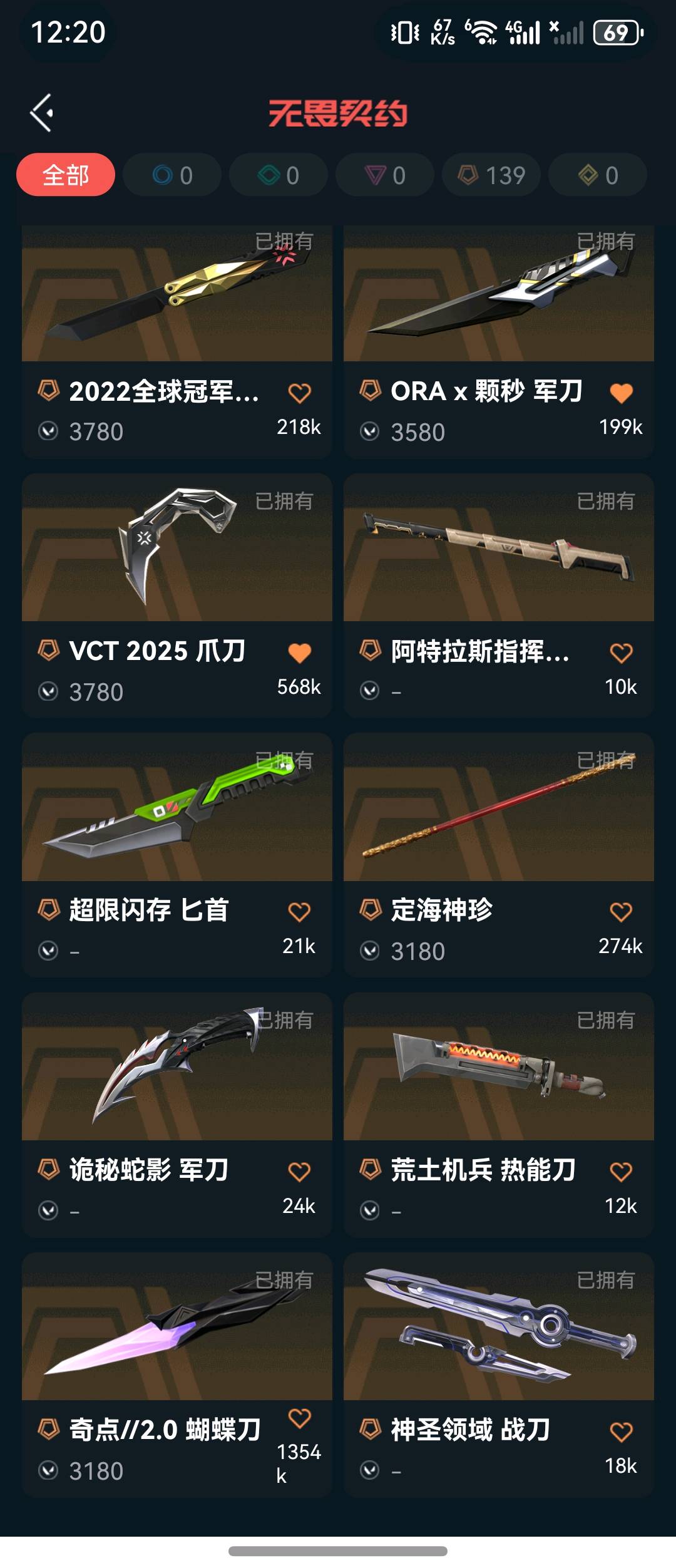Favorite the 2022全球冠军 skin via the heart
The image size is (676, 1568).
click(x=299, y=393)
